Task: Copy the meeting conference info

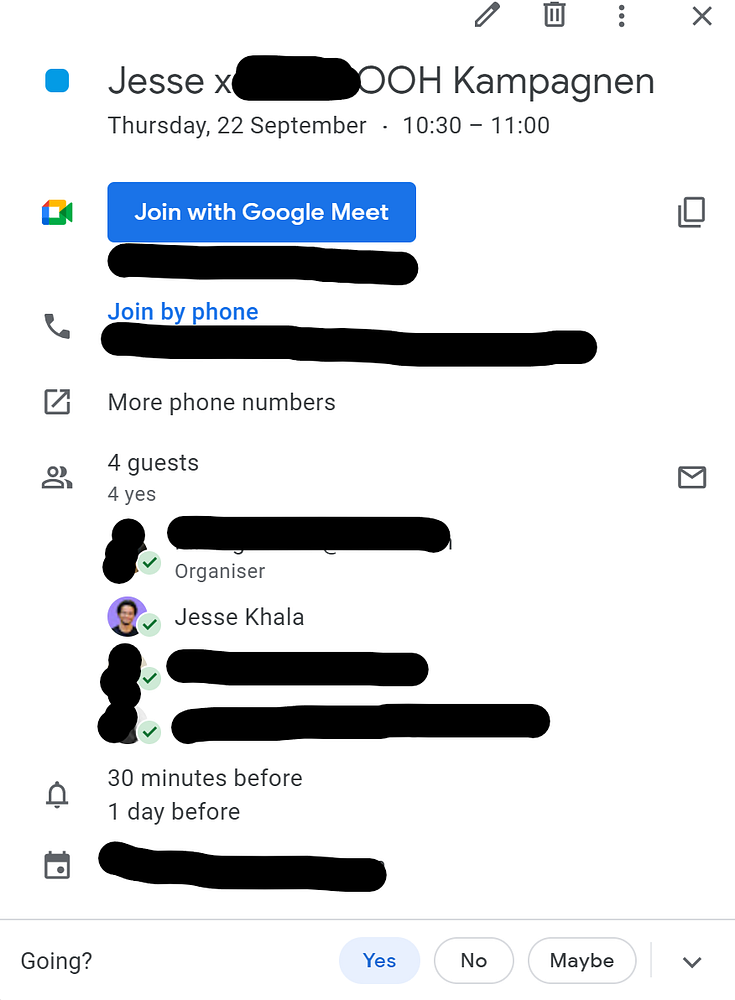Action: pyautogui.click(x=691, y=212)
